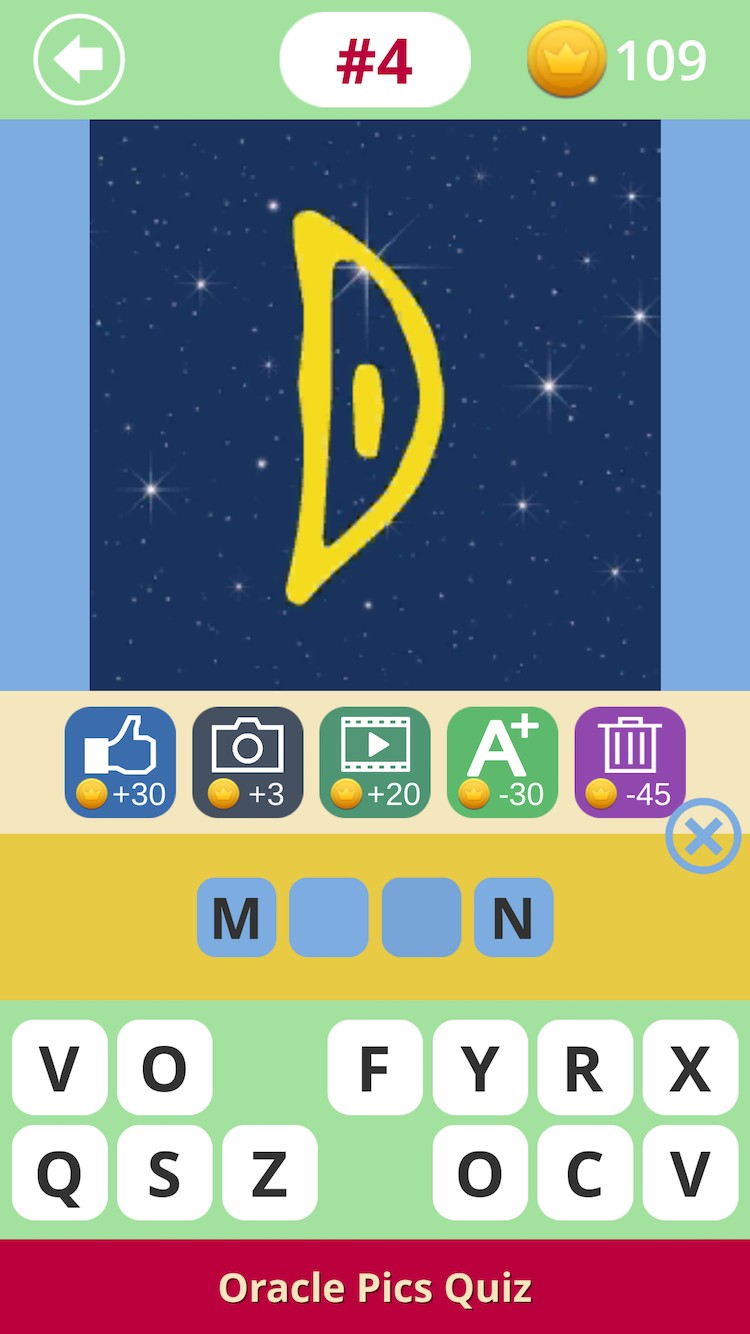
Task: Reveal a letter for 30 coins
Action: tap(502, 763)
